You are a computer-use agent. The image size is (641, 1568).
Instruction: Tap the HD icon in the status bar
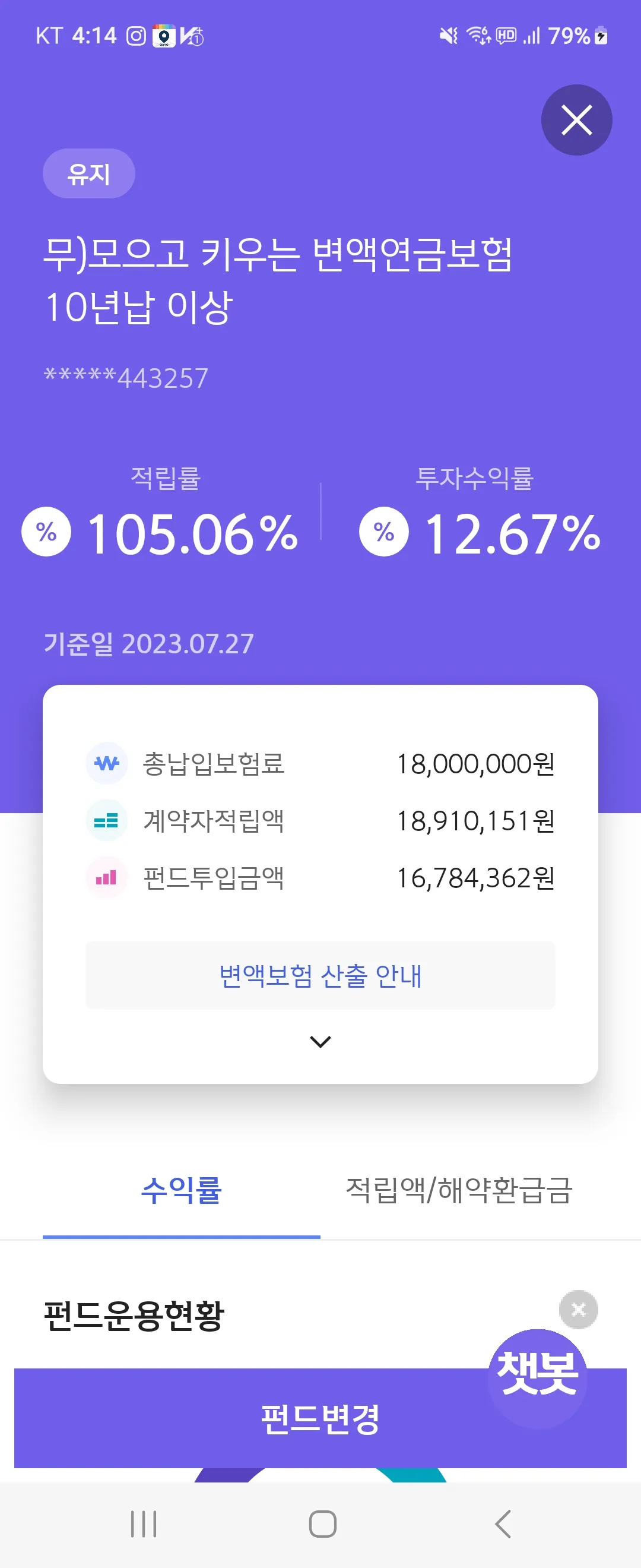[505, 34]
